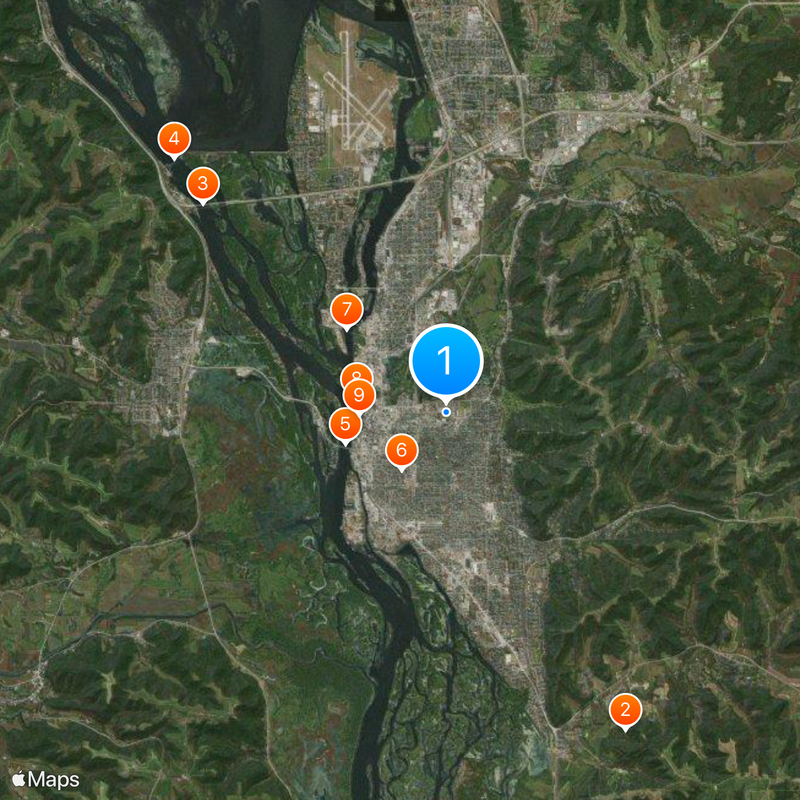The height and width of the screenshot is (800, 800).
Task: Select map marker number 7
Action: (346, 309)
